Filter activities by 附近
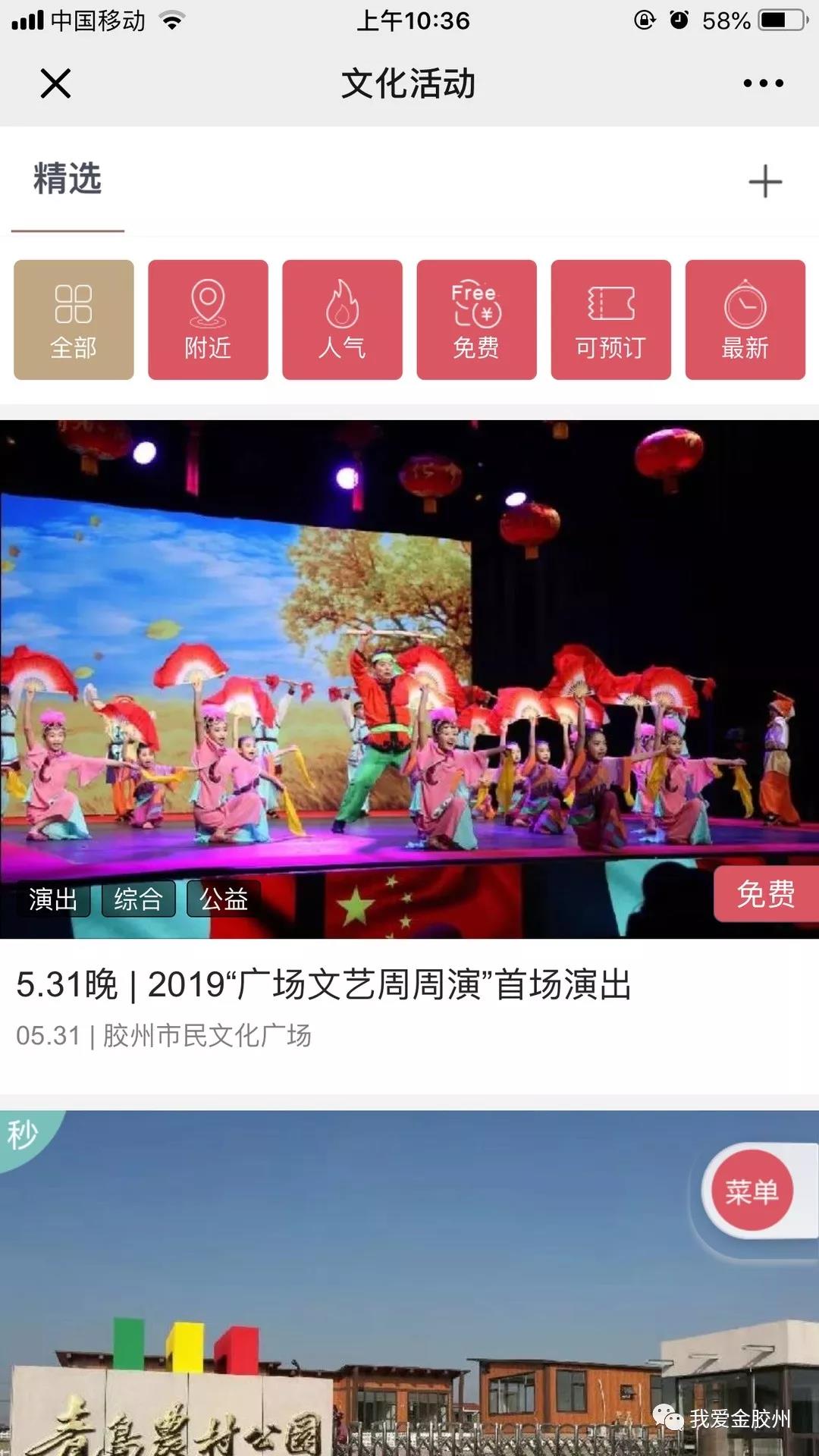The image size is (819, 1456). click(x=208, y=319)
